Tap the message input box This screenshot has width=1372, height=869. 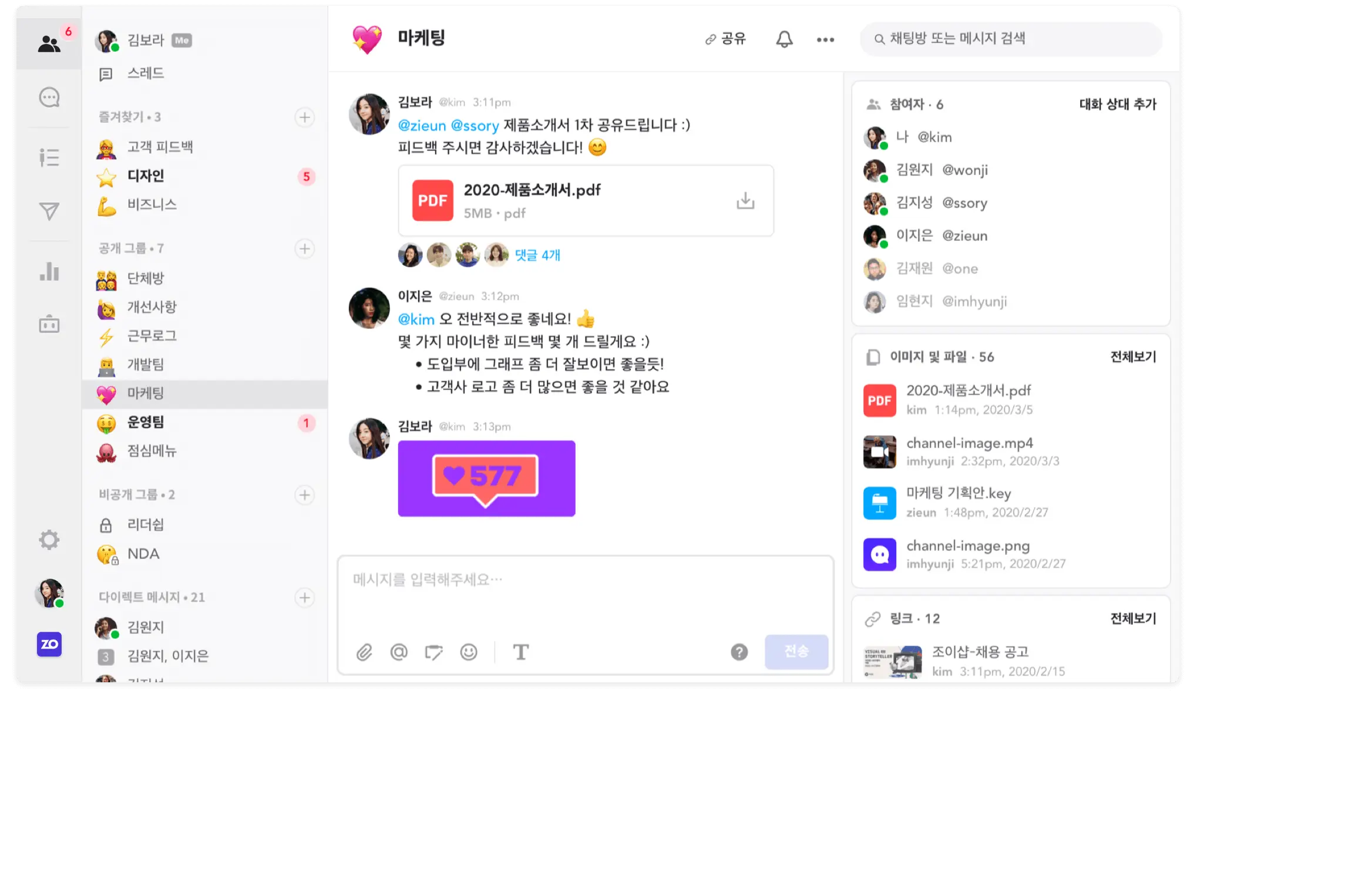585,593
